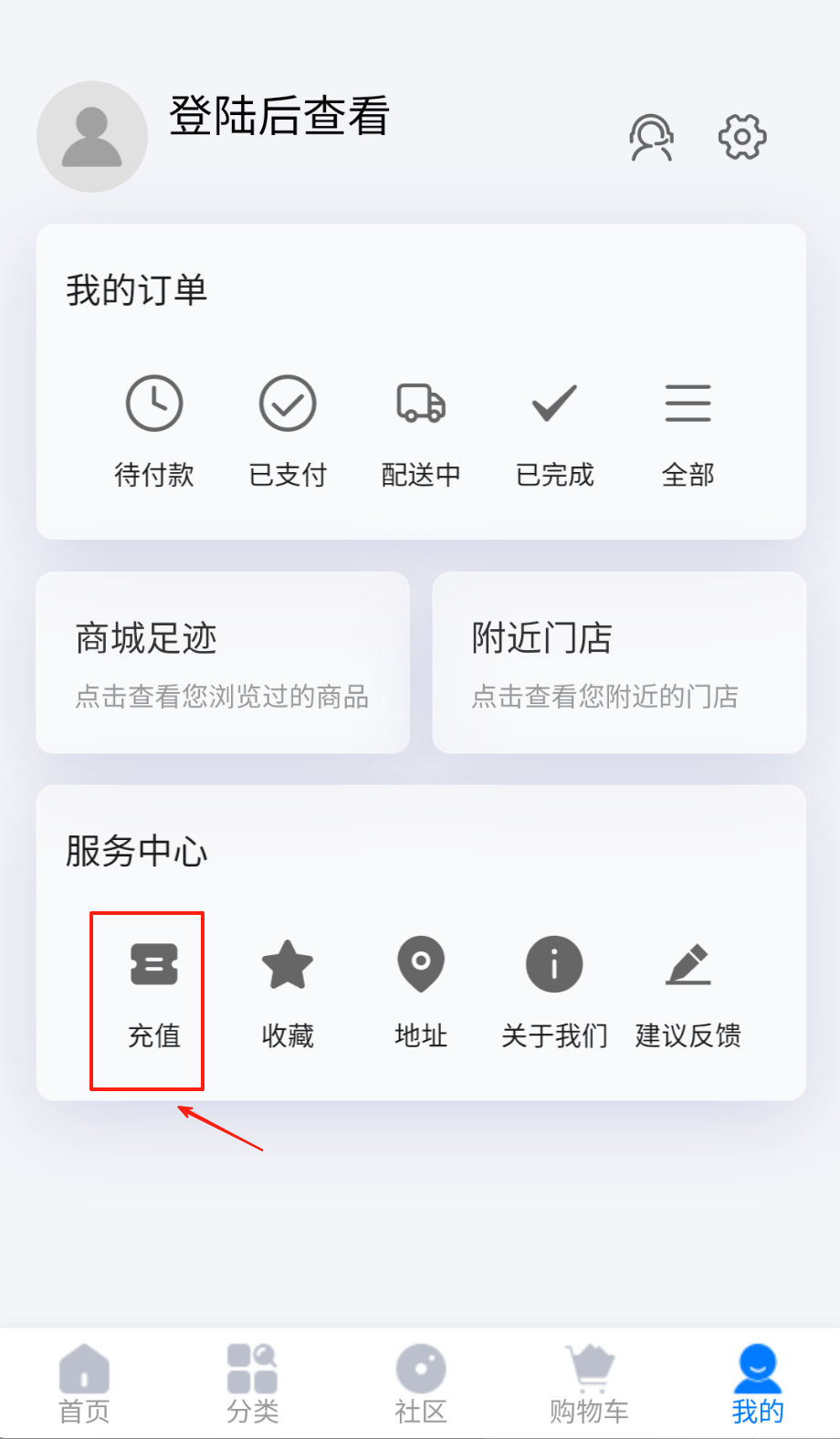840x1439 pixels.
Task: Switch to the 分类 categories tab
Action: (x=252, y=1384)
